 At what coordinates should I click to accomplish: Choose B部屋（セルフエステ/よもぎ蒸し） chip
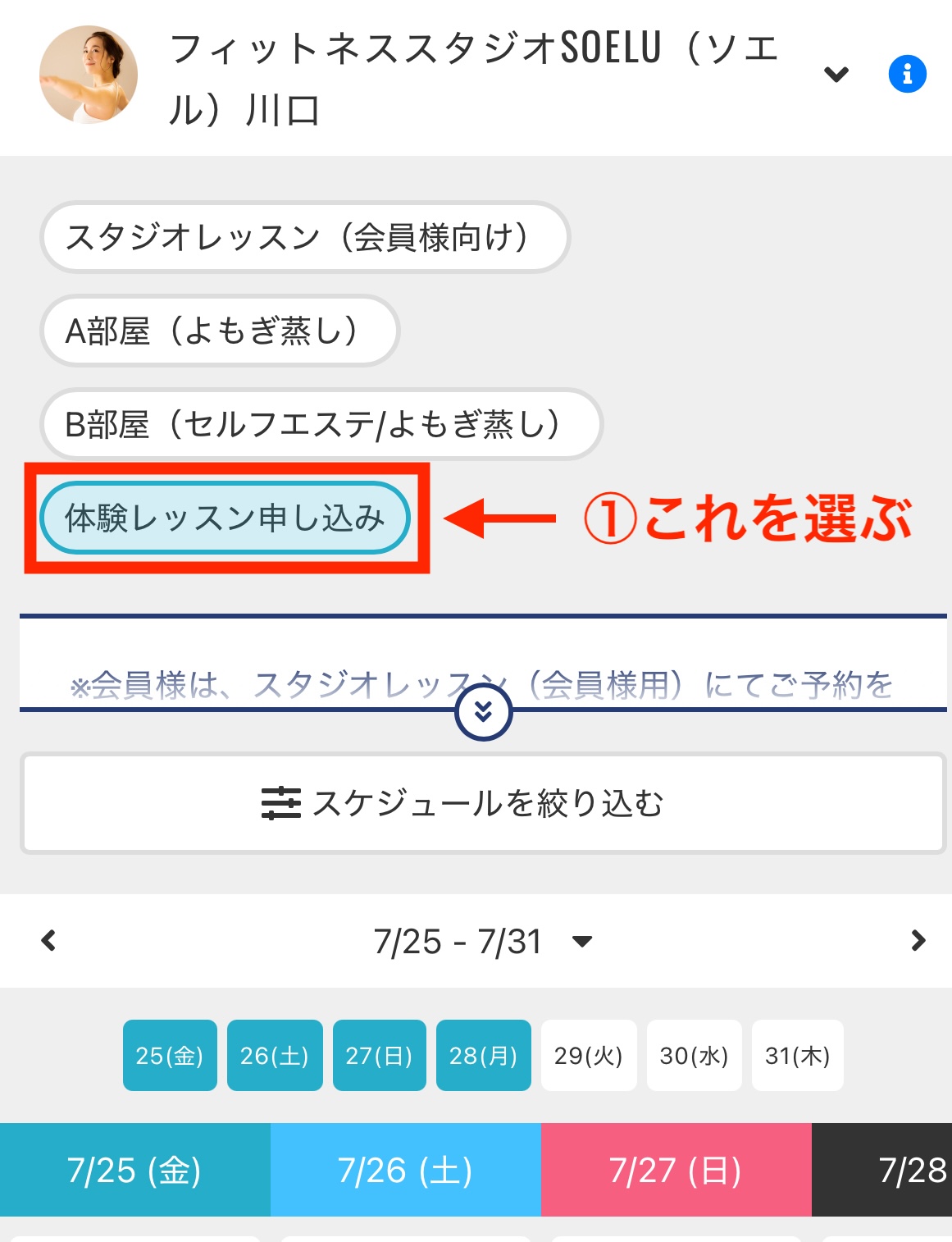[x=321, y=424]
